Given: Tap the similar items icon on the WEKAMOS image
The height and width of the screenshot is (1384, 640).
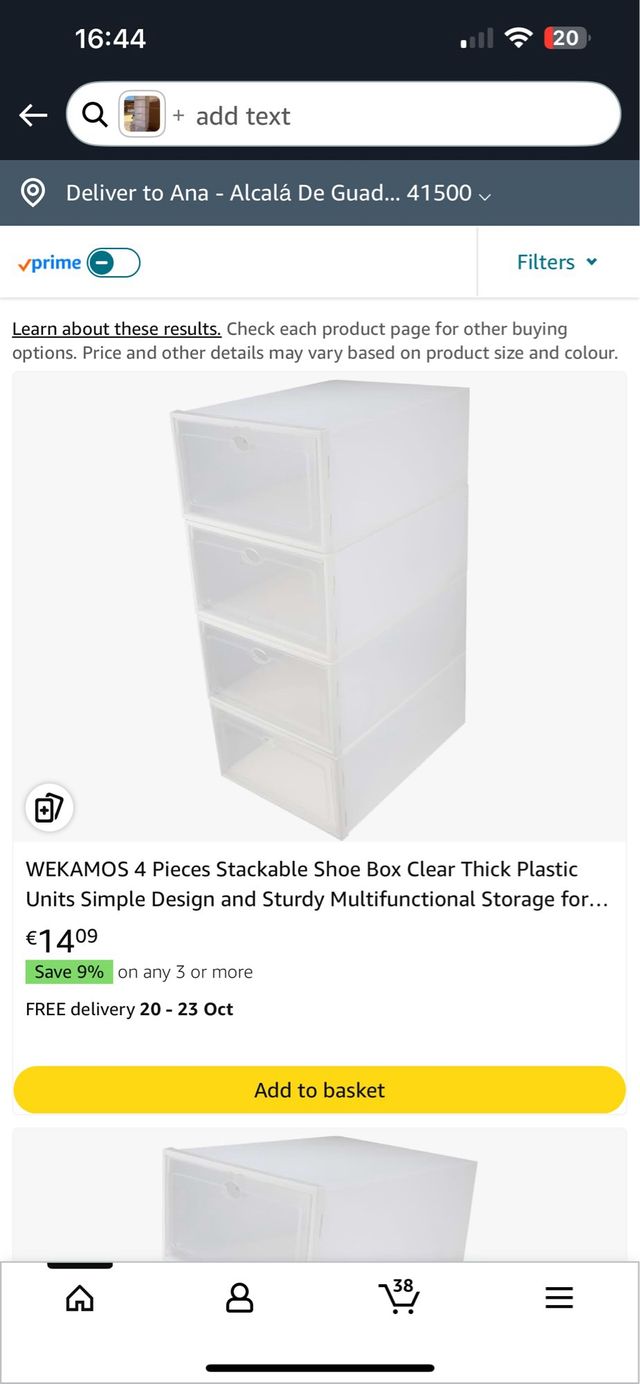Looking at the screenshot, I should (49, 807).
